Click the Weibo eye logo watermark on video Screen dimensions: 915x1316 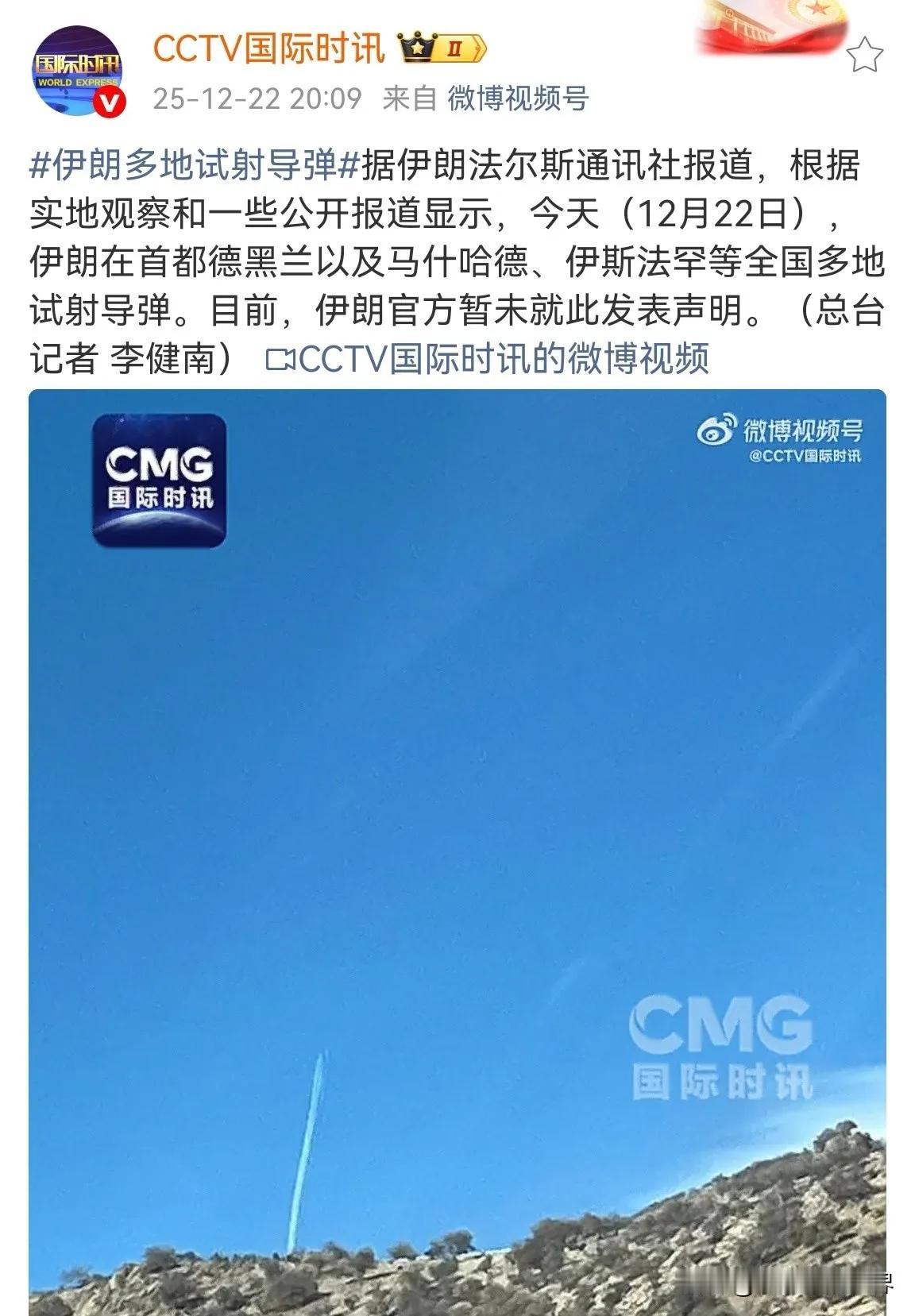720,426
